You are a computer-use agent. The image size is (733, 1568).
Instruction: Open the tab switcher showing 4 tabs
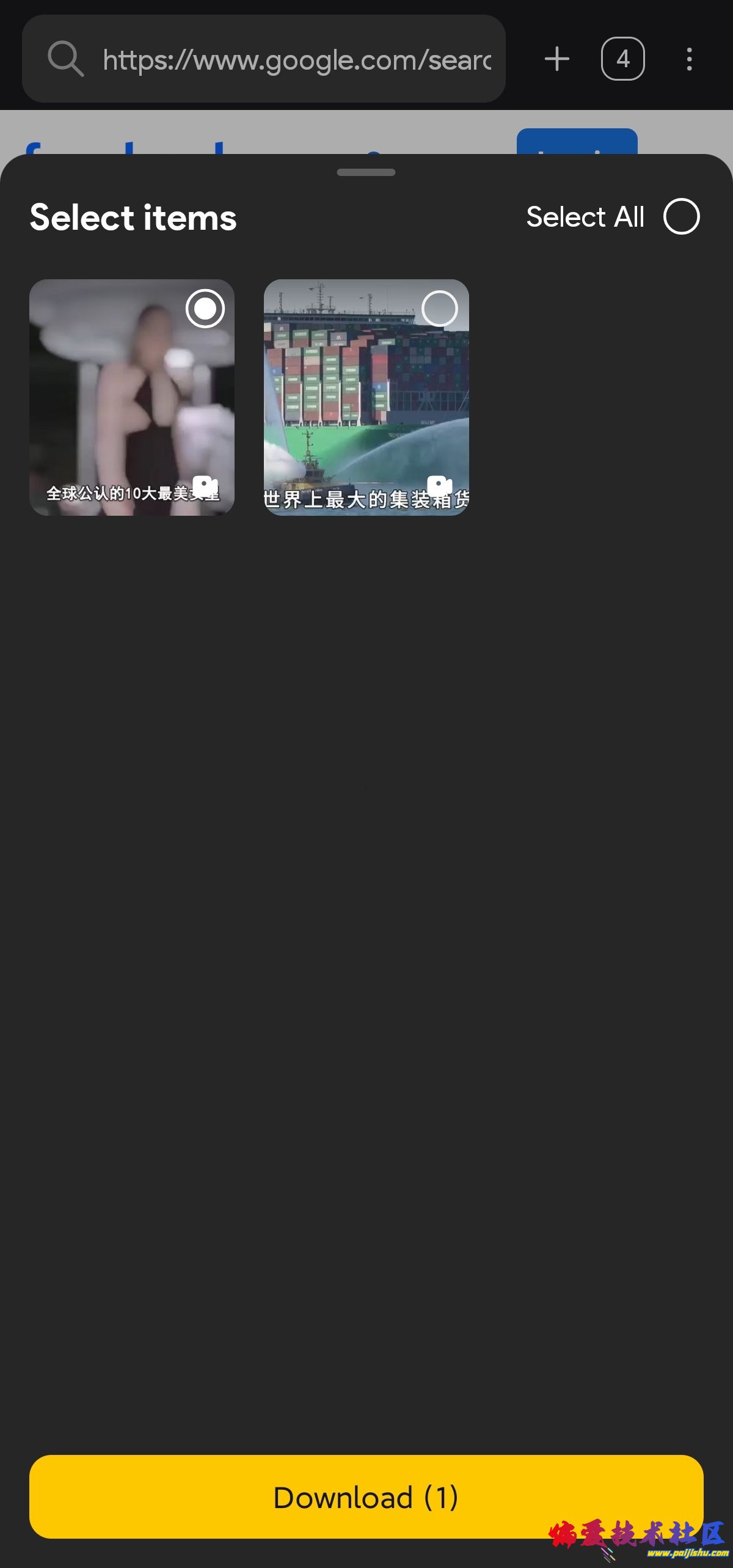click(x=622, y=59)
